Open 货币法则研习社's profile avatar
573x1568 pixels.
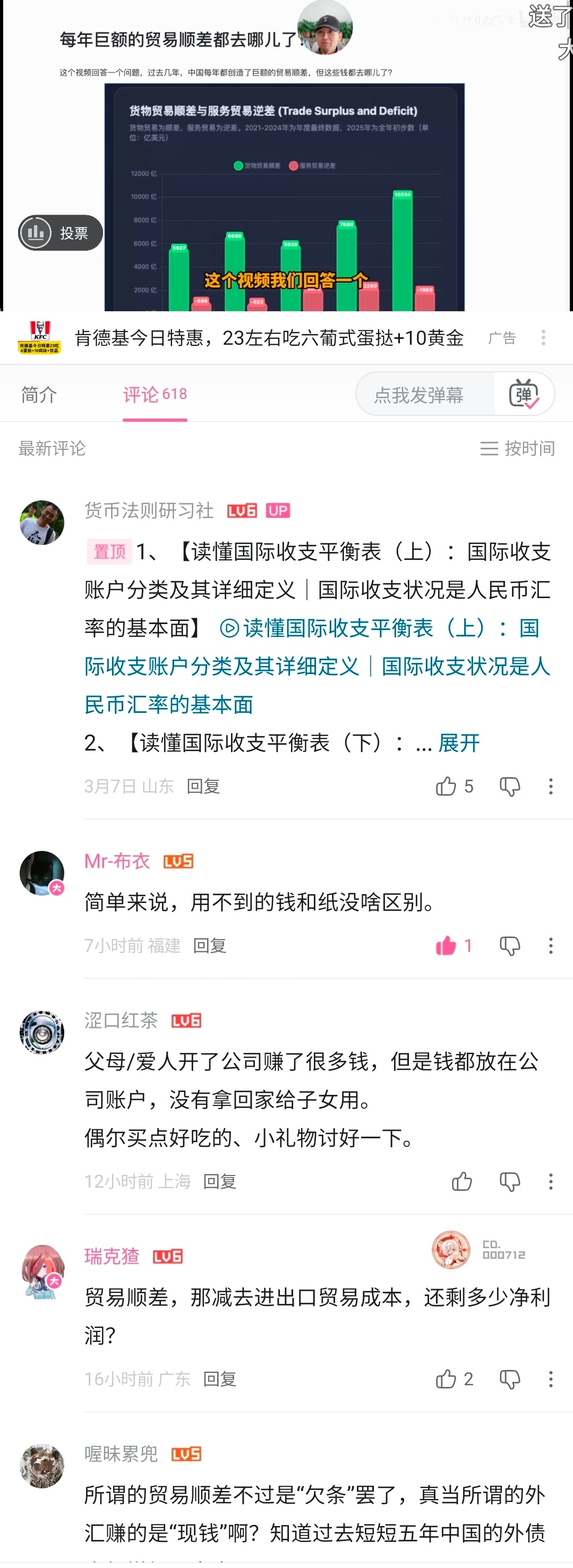pyautogui.click(x=42, y=522)
